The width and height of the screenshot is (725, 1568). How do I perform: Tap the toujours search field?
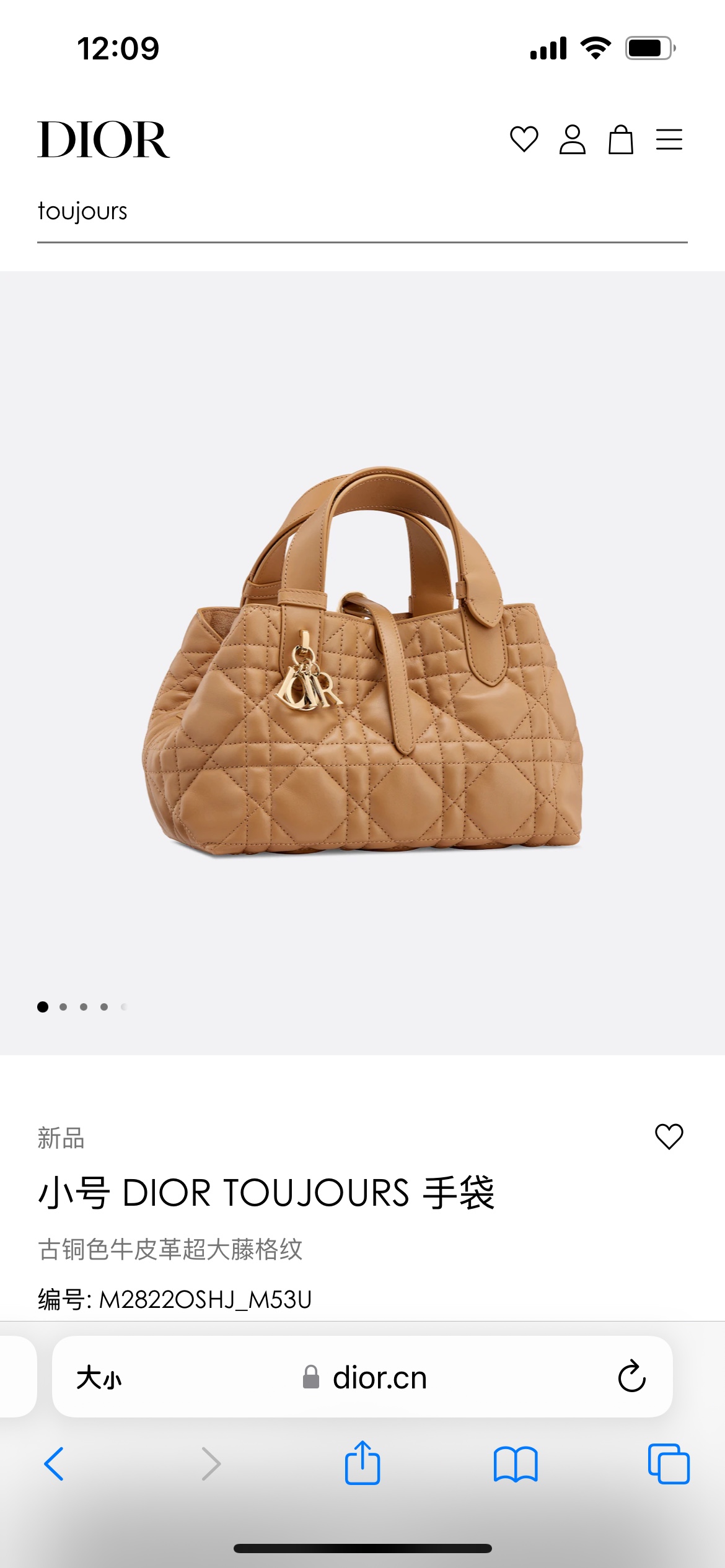362,212
